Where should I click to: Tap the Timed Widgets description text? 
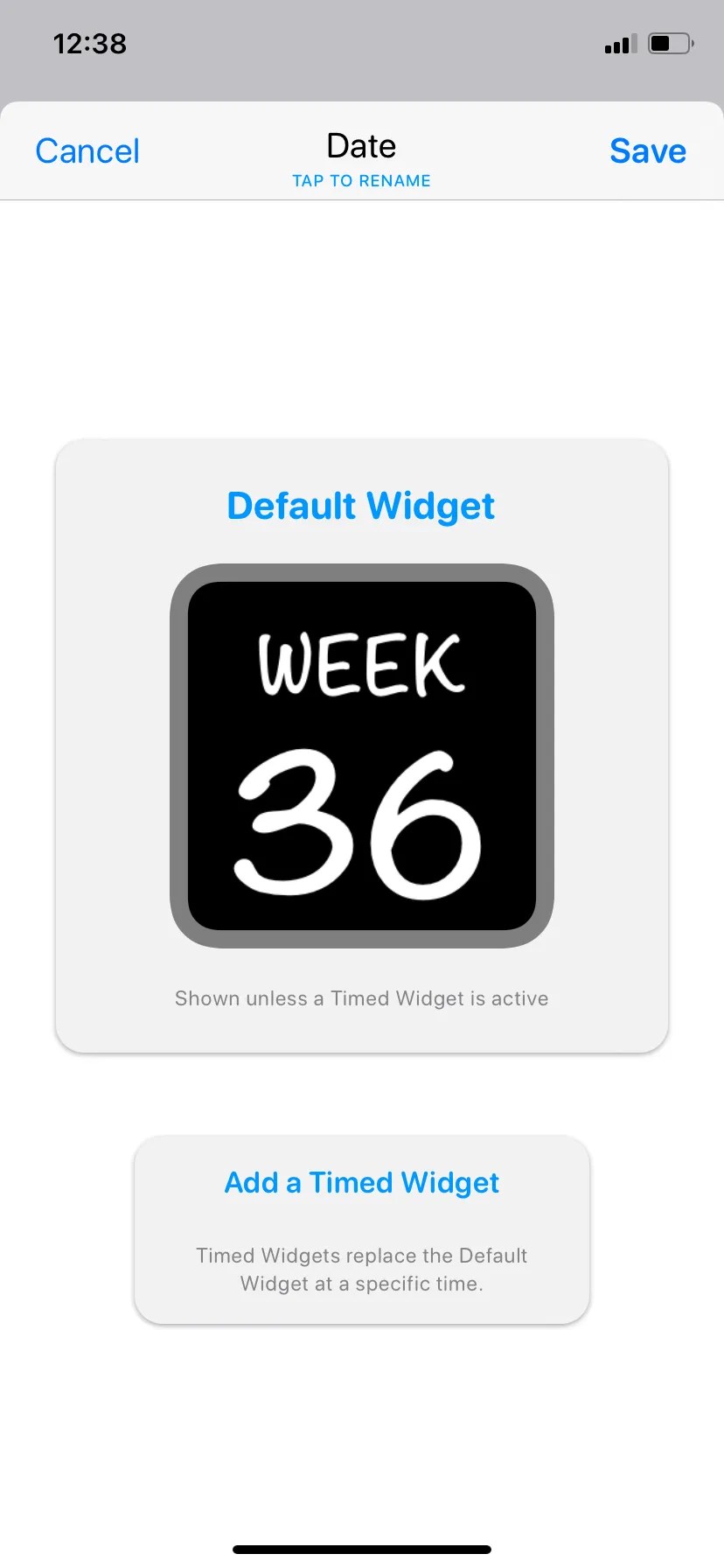(x=361, y=1269)
